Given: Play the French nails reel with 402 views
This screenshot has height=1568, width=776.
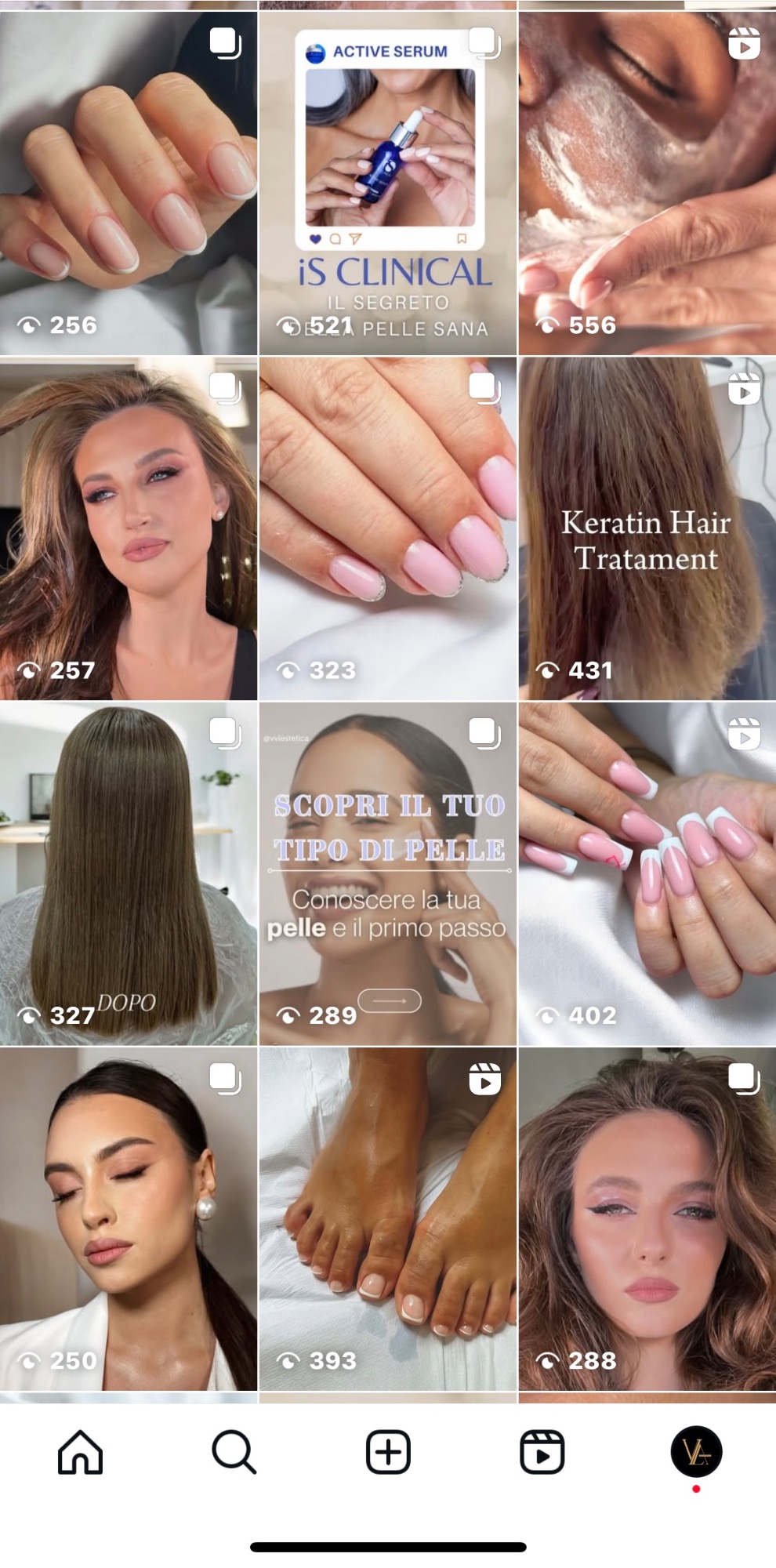Looking at the screenshot, I should pyautogui.click(x=647, y=873).
